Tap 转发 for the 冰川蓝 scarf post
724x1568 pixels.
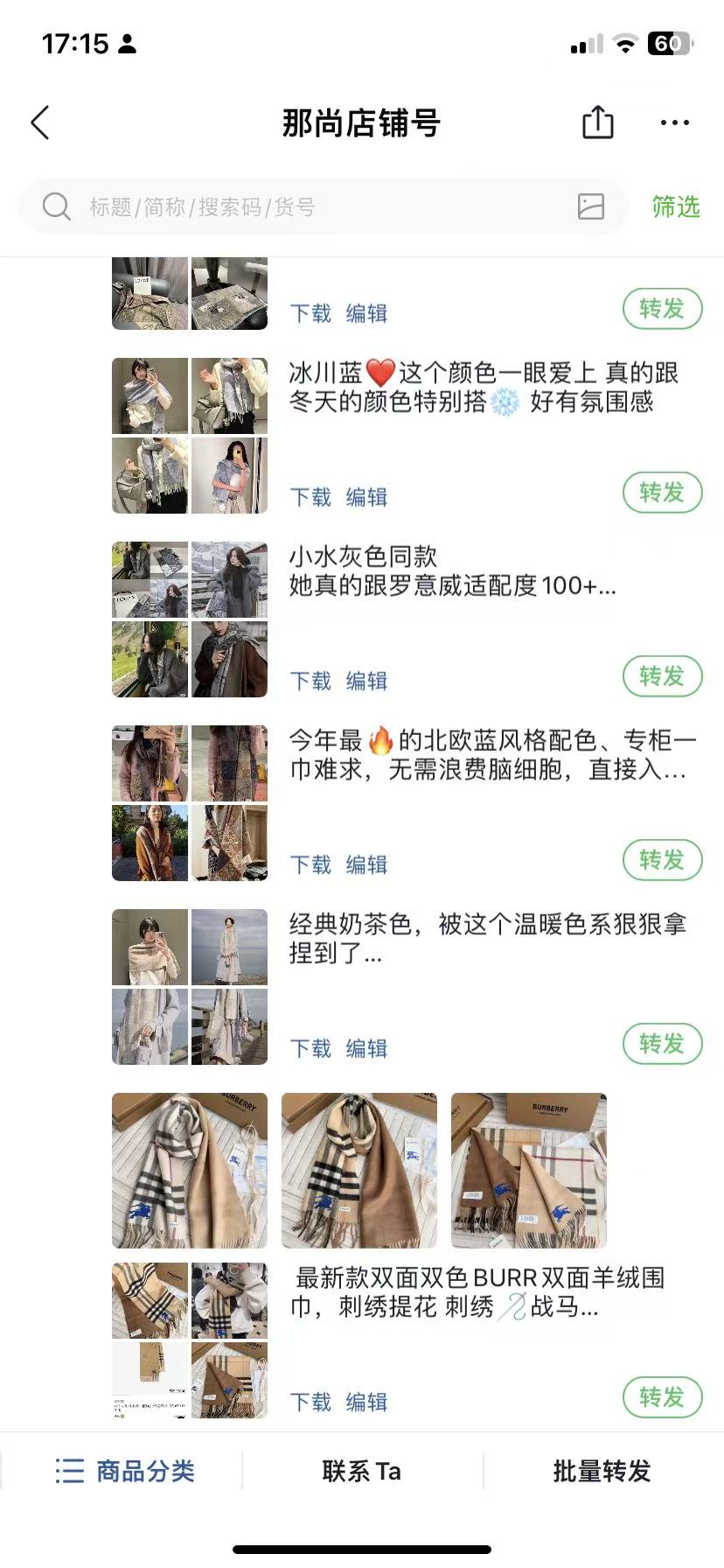point(662,493)
